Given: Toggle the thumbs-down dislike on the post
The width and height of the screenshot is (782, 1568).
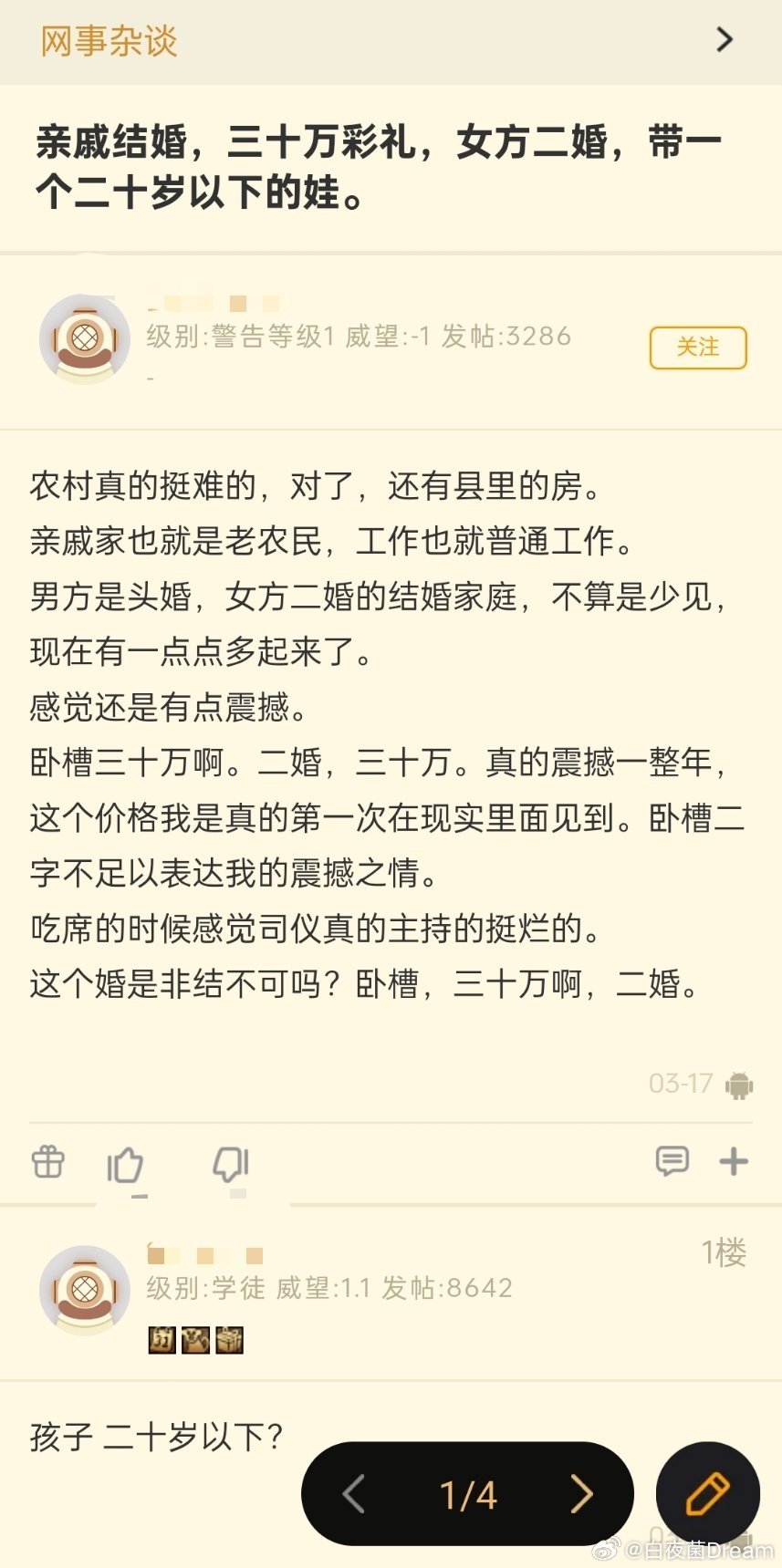Looking at the screenshot, I should point(231,1161).
